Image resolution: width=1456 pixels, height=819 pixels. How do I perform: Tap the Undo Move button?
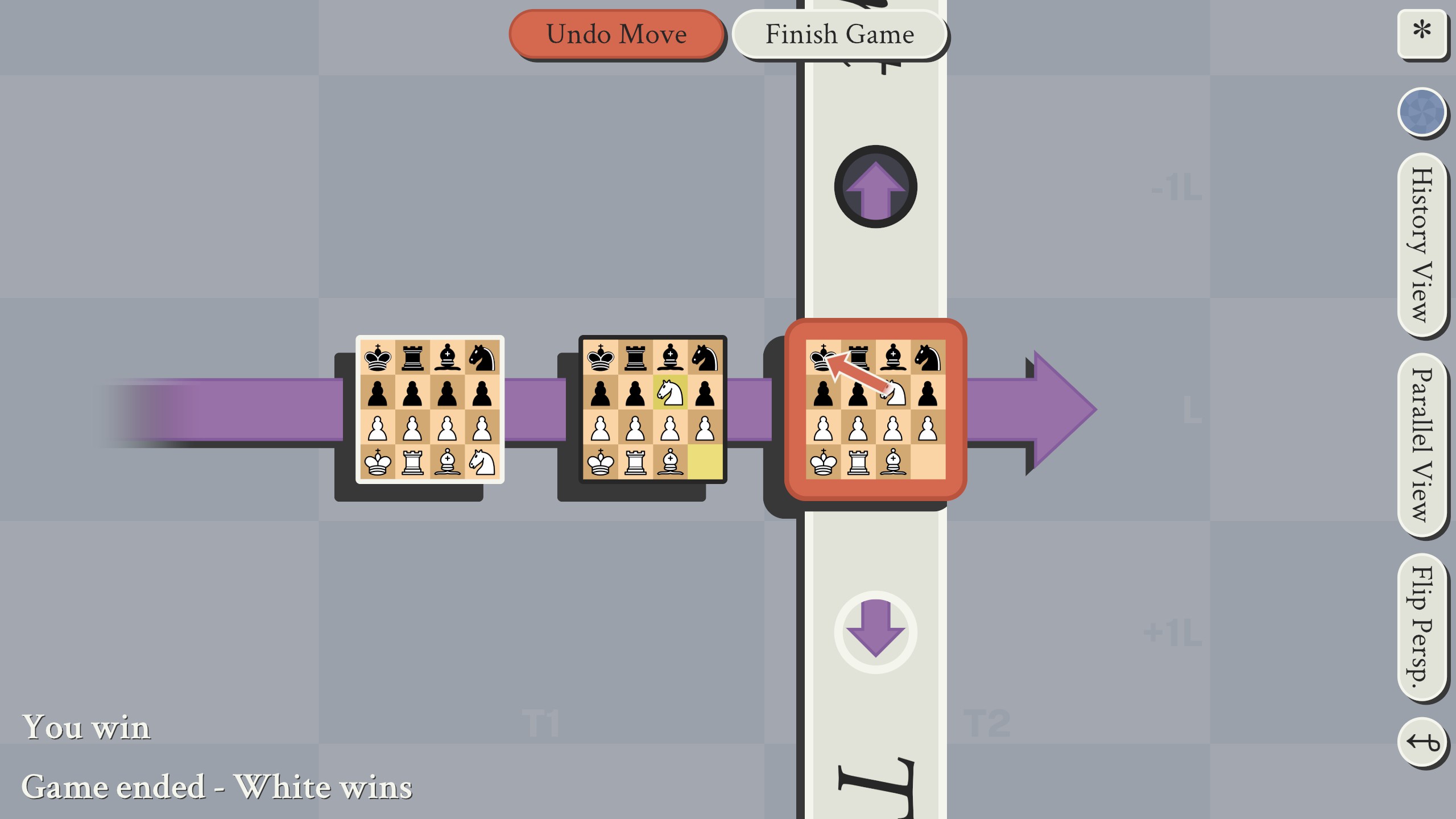click(x=617, y=34)
